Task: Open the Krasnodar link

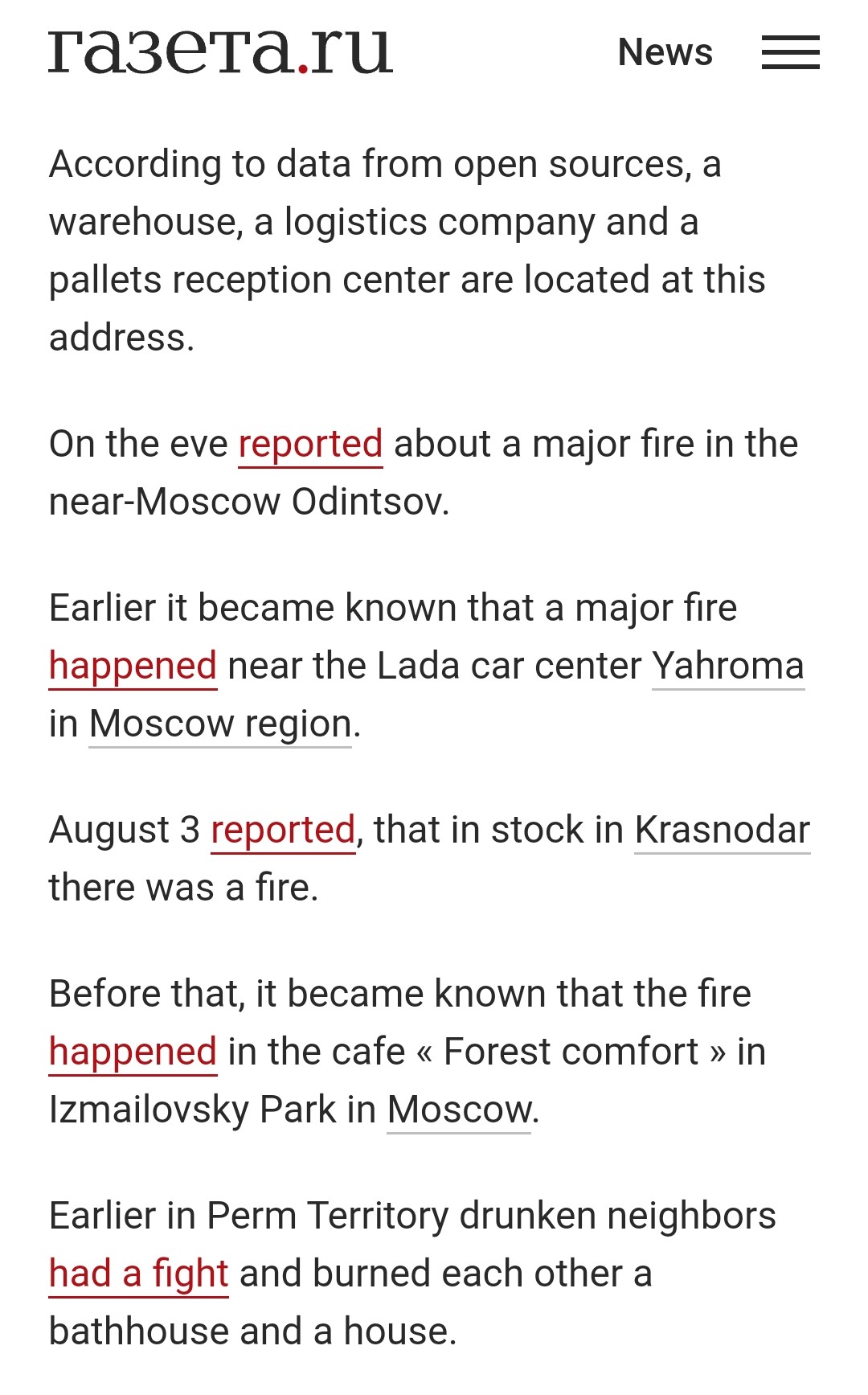Action: (723, 830)
